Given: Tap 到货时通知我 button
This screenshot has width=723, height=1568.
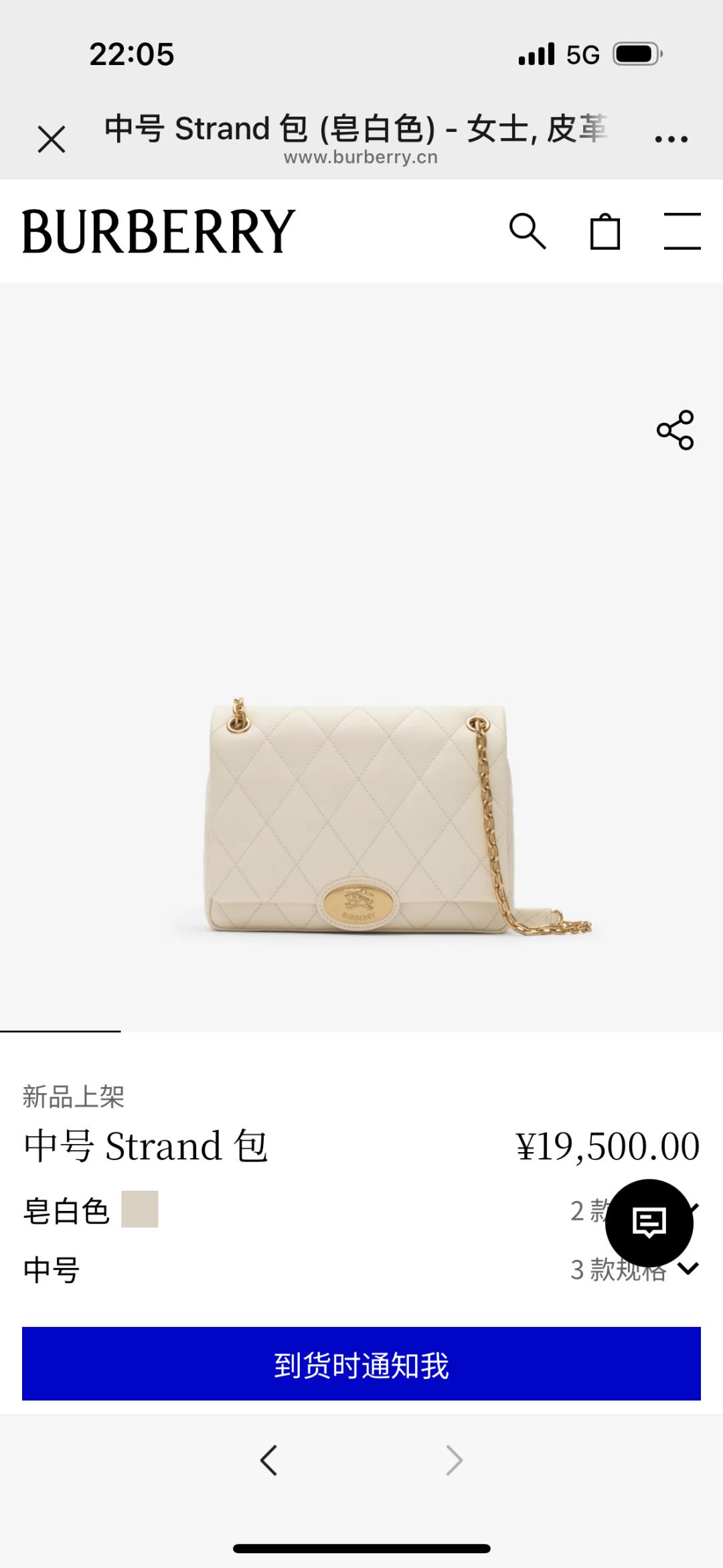Looking at the screenshot, I should pos(361,1364).
